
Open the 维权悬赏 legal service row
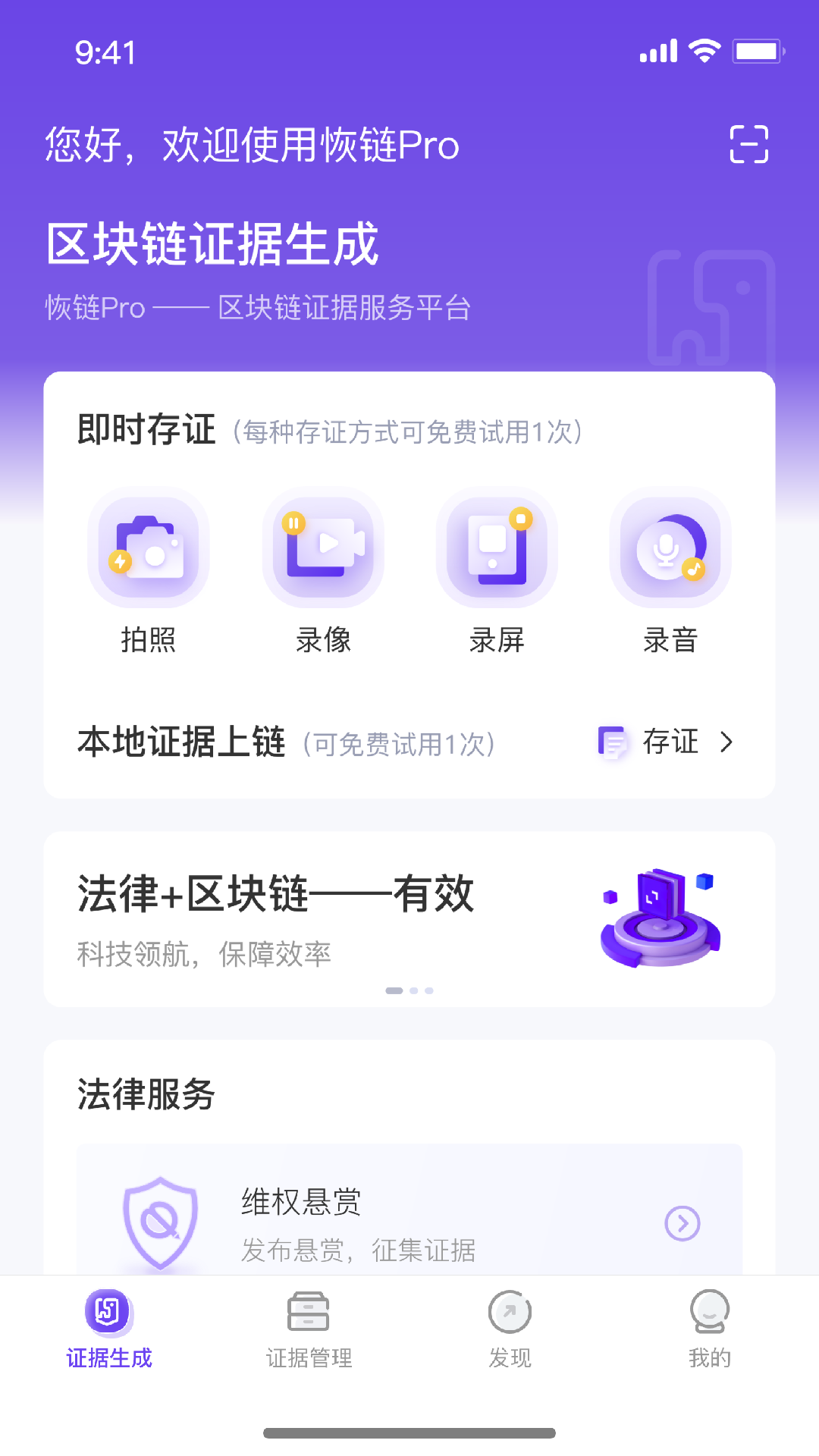coord(409,1219)
